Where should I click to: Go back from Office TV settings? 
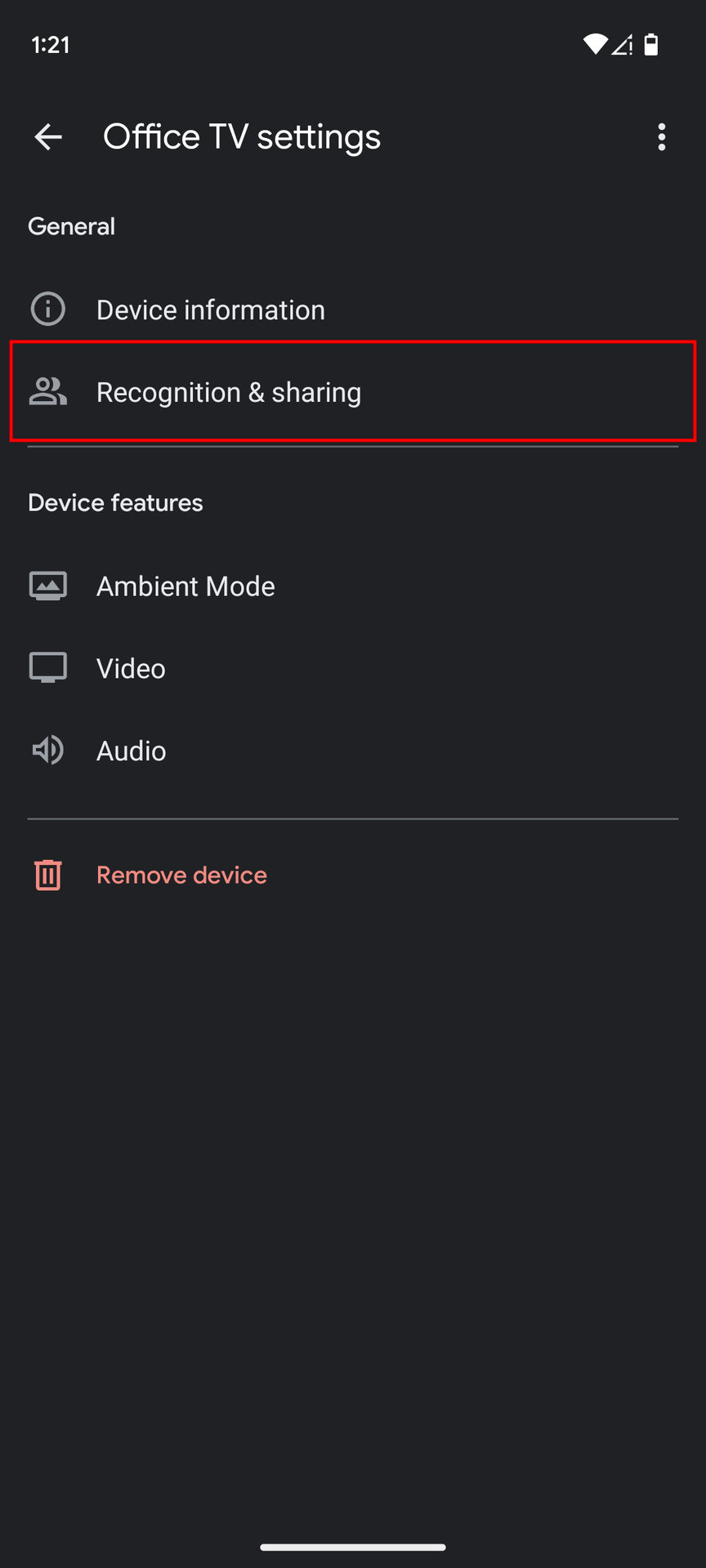point(48,137)
